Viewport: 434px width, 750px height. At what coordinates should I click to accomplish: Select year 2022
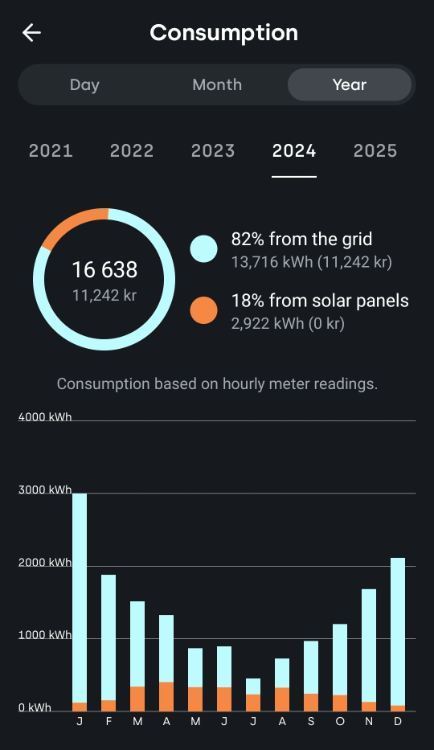pos(132,151)
